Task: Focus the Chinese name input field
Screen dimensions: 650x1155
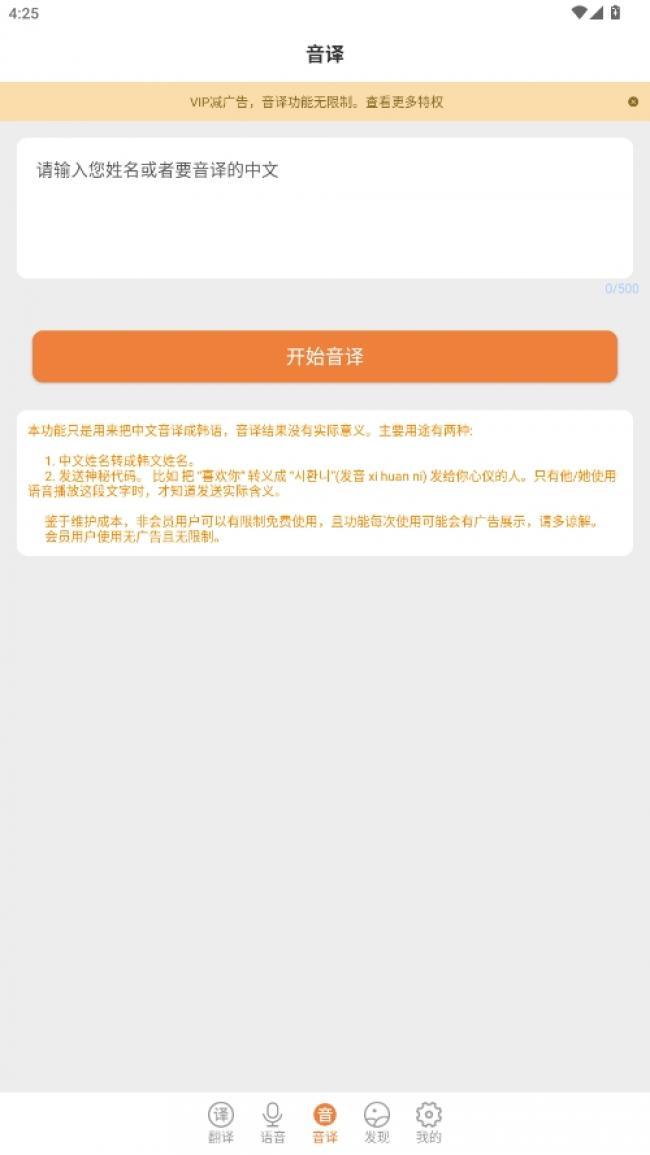Action: 325,208
